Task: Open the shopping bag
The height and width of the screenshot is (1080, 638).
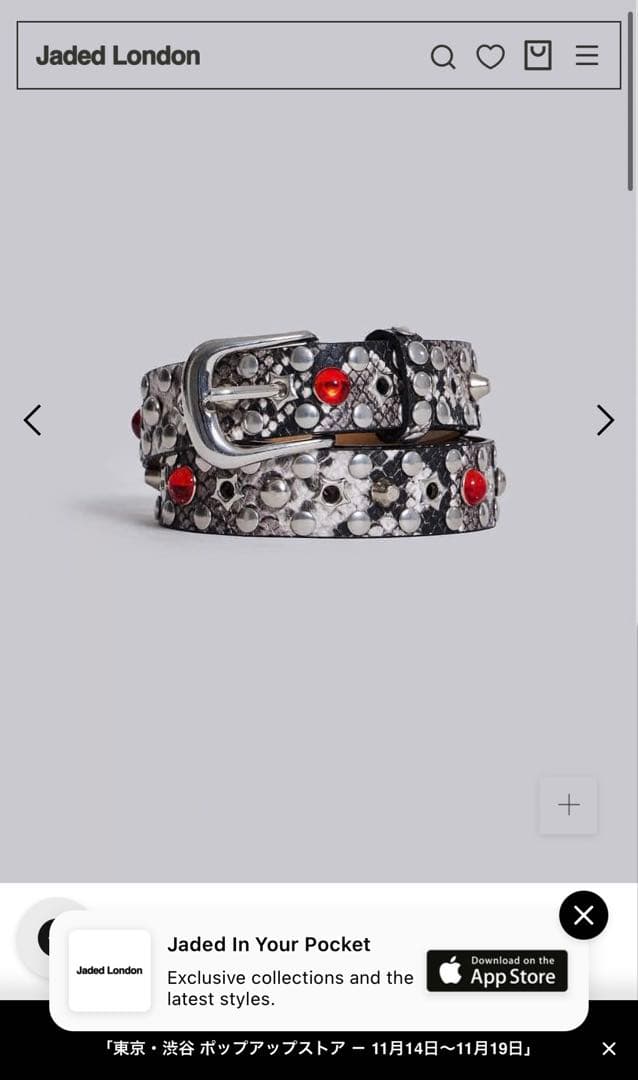Action: click(x=538, y=55)
